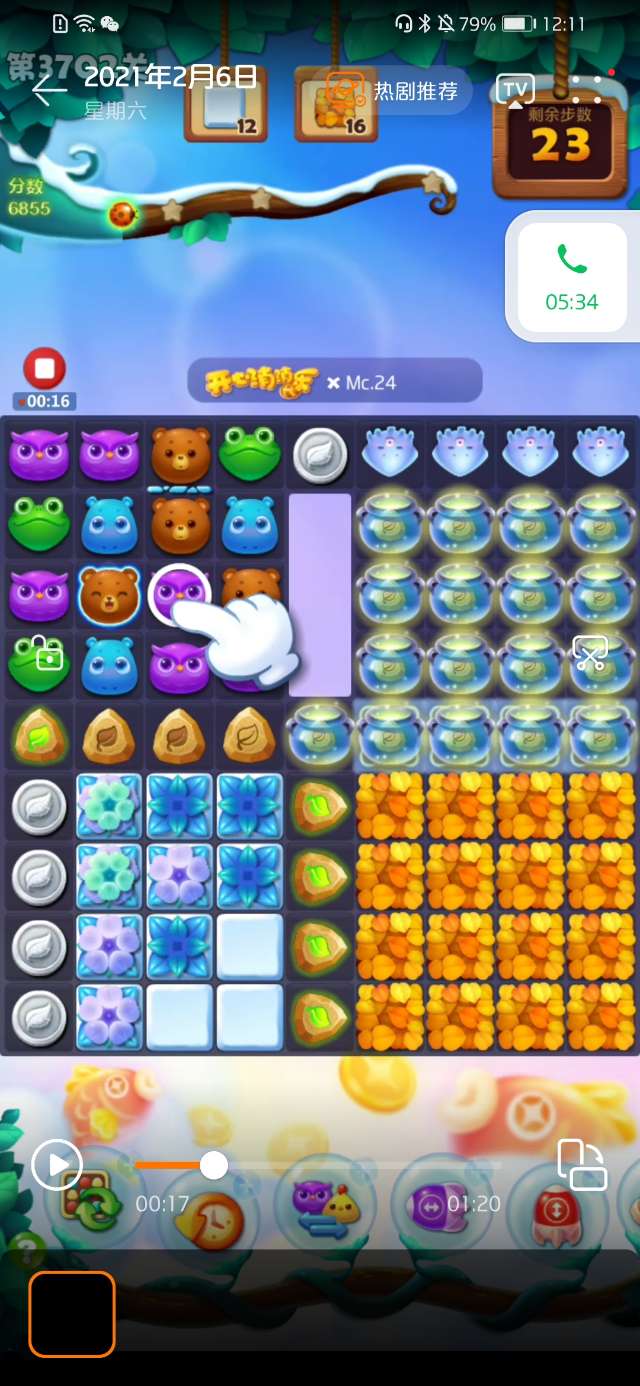The image size is (640, 1386).
Task: Lock the player screen controls
Action: (47, 656)
